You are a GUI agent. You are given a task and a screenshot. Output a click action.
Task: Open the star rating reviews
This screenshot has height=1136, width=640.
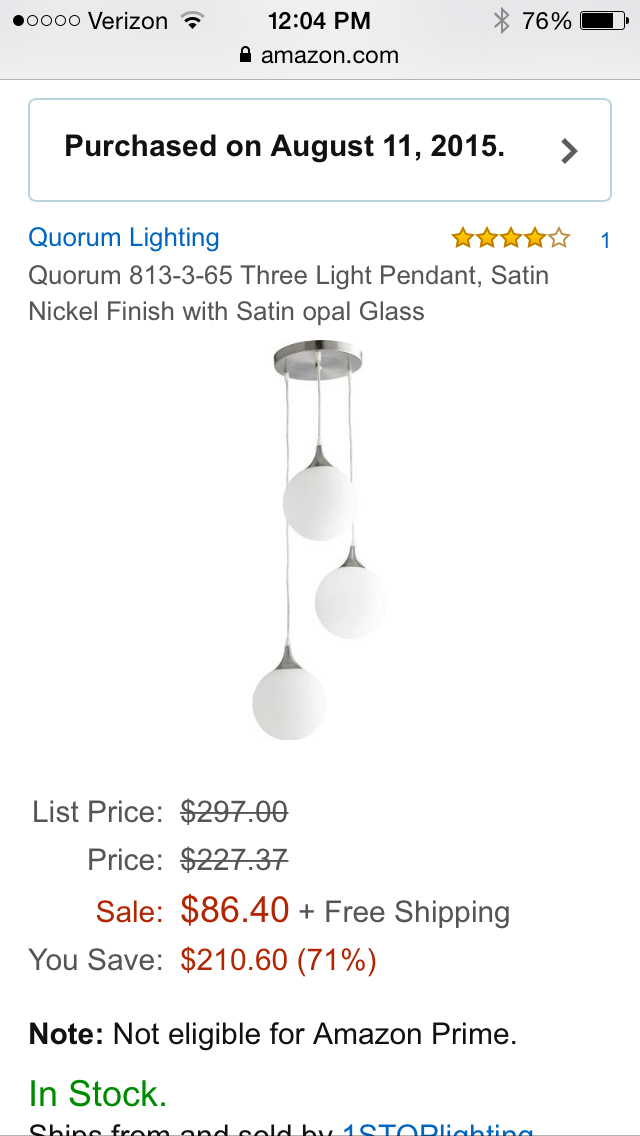tap(511, 239)
